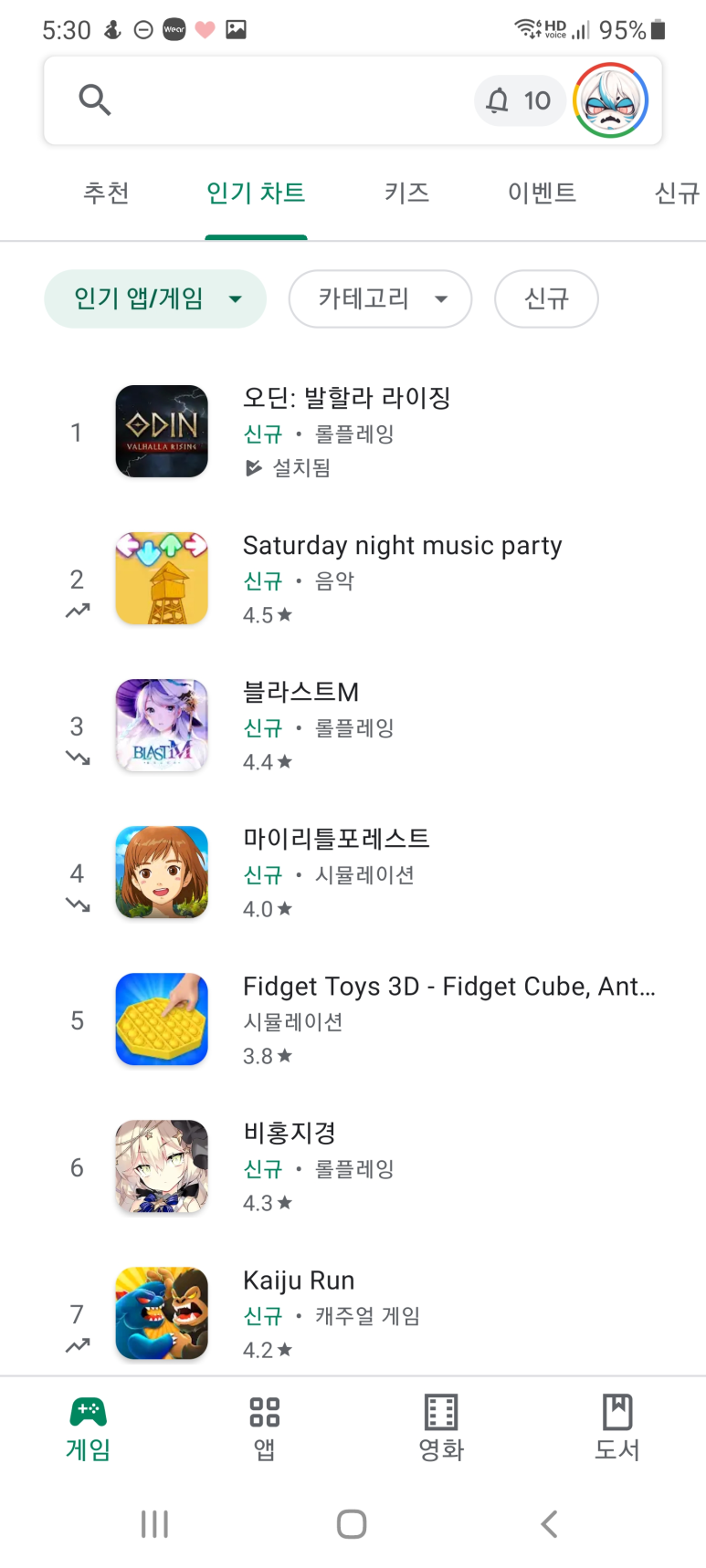Open the 인기 앱/게임 dropdown

coord(155,298)
